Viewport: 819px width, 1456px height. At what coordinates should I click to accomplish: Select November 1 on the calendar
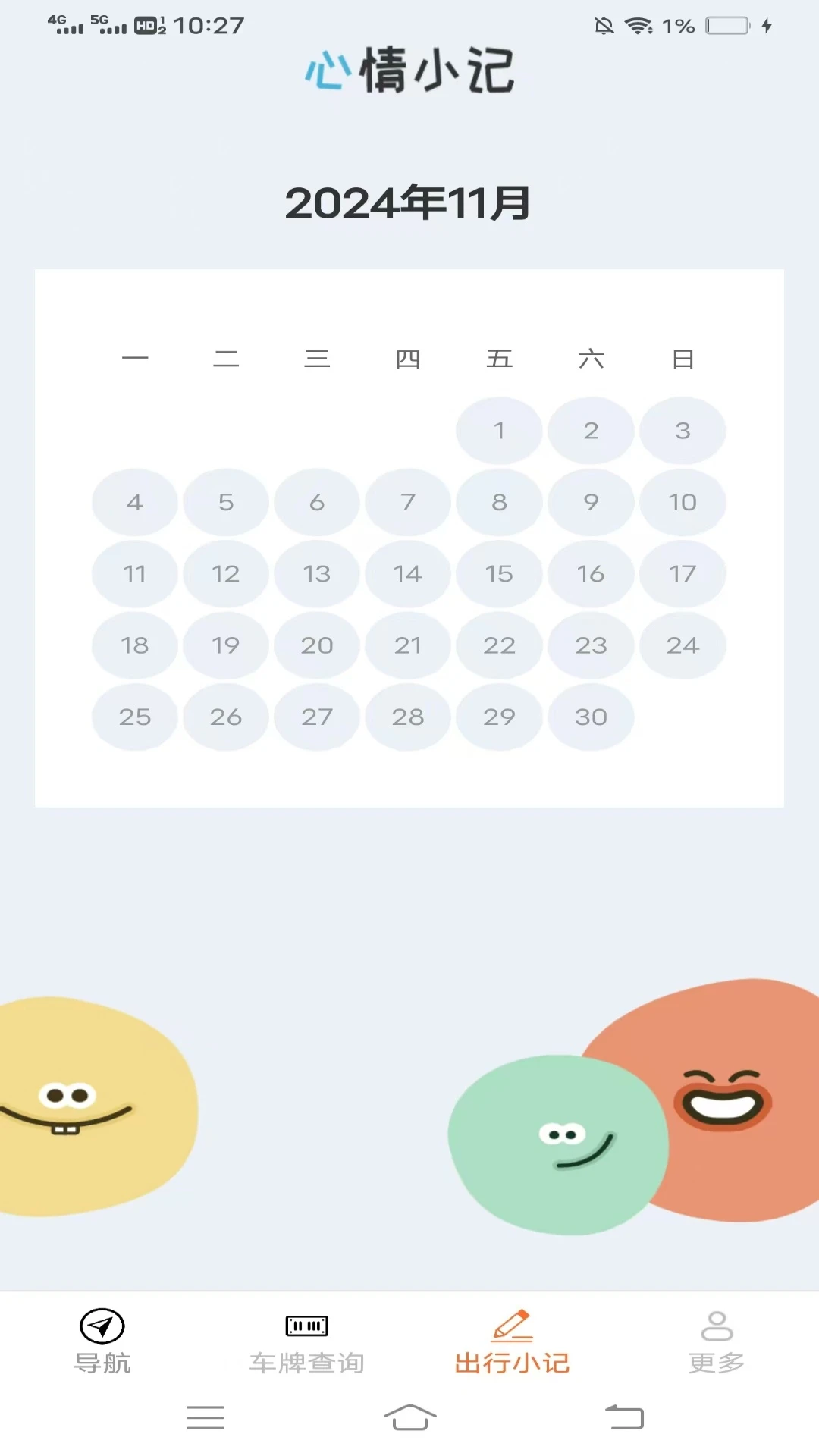(499, 431)
